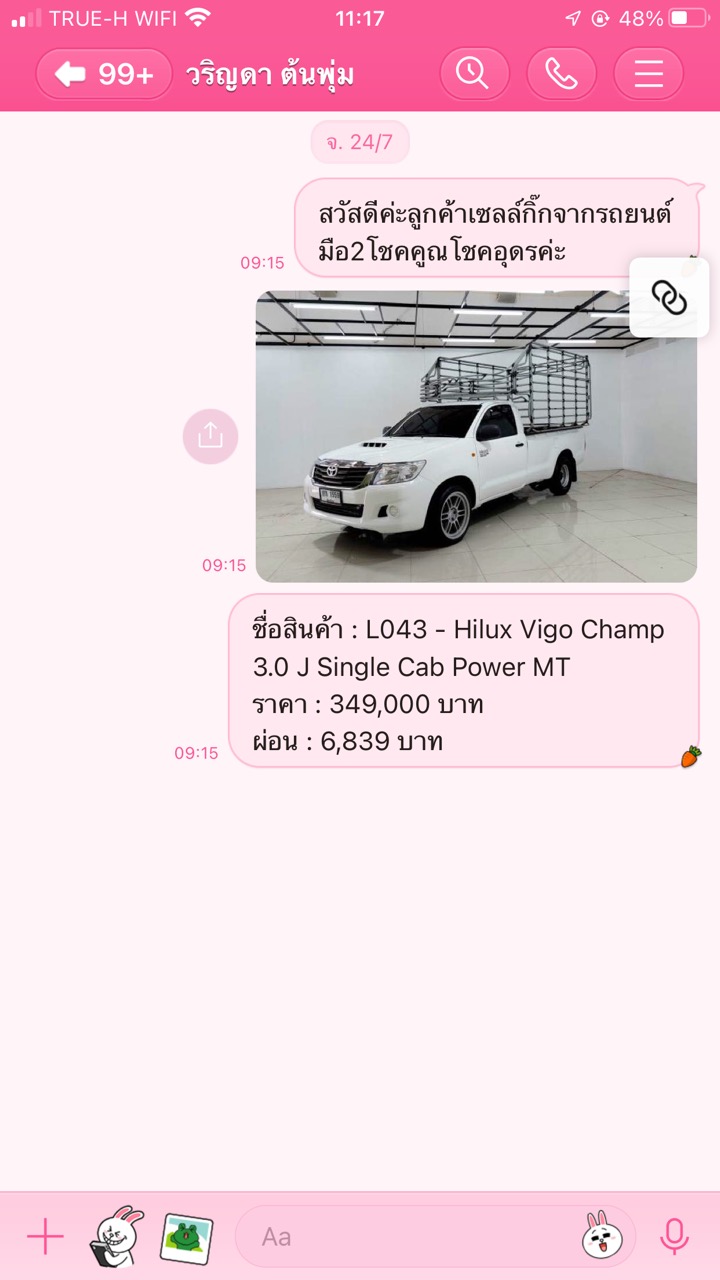720x1280 pixels.
Task: Open the rabbit-with-camera icon
Action: point(117,1237)
